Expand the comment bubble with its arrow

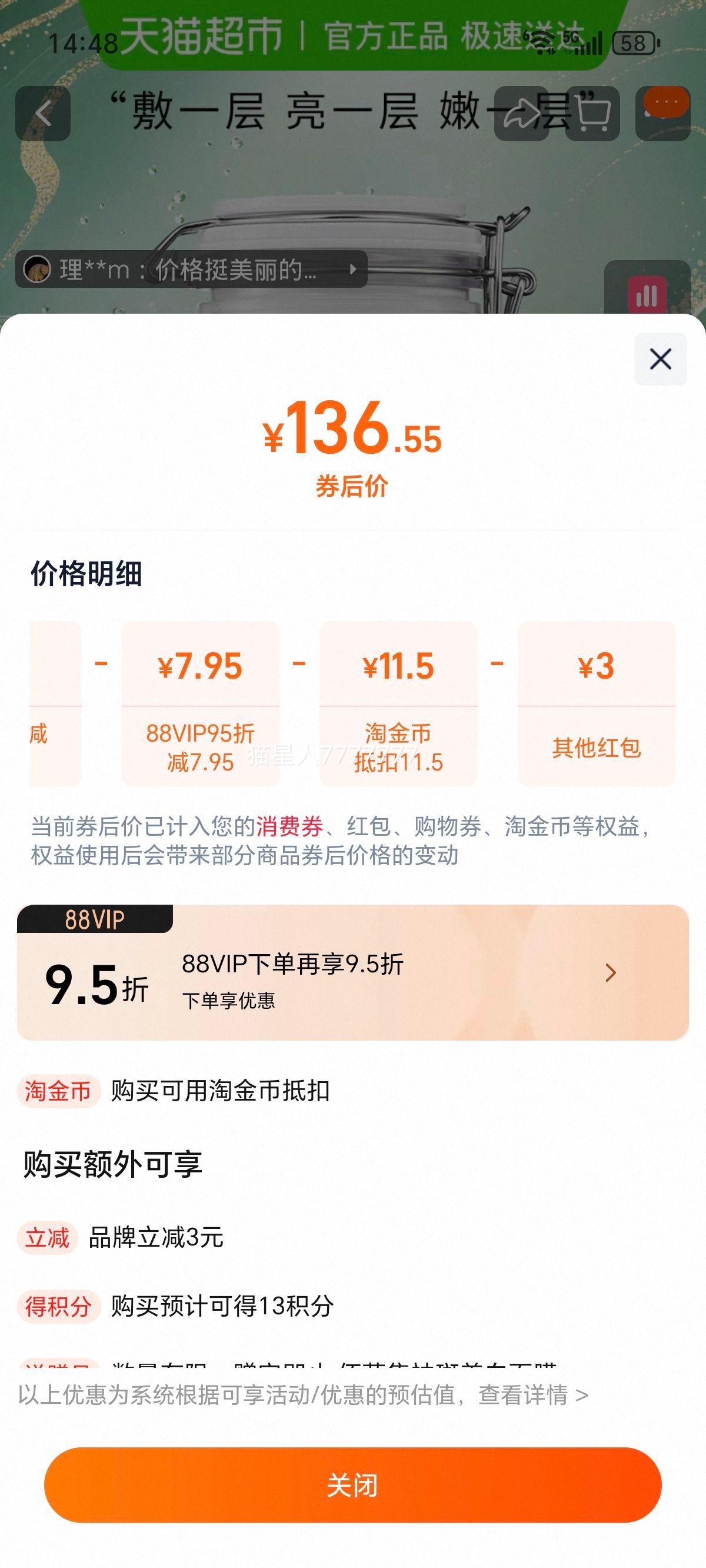[354, 270]
